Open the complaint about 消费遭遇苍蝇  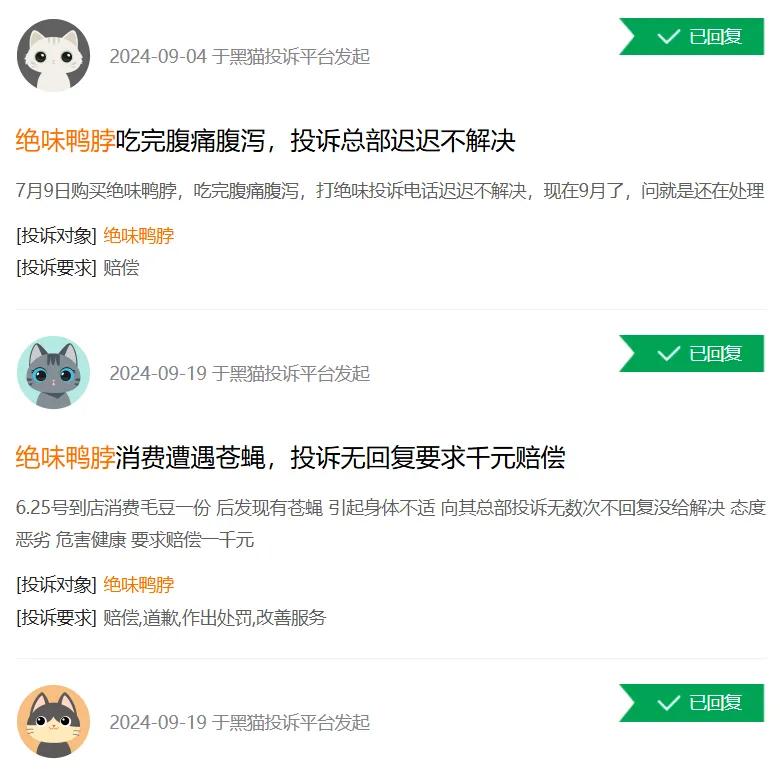click(290, 458)
